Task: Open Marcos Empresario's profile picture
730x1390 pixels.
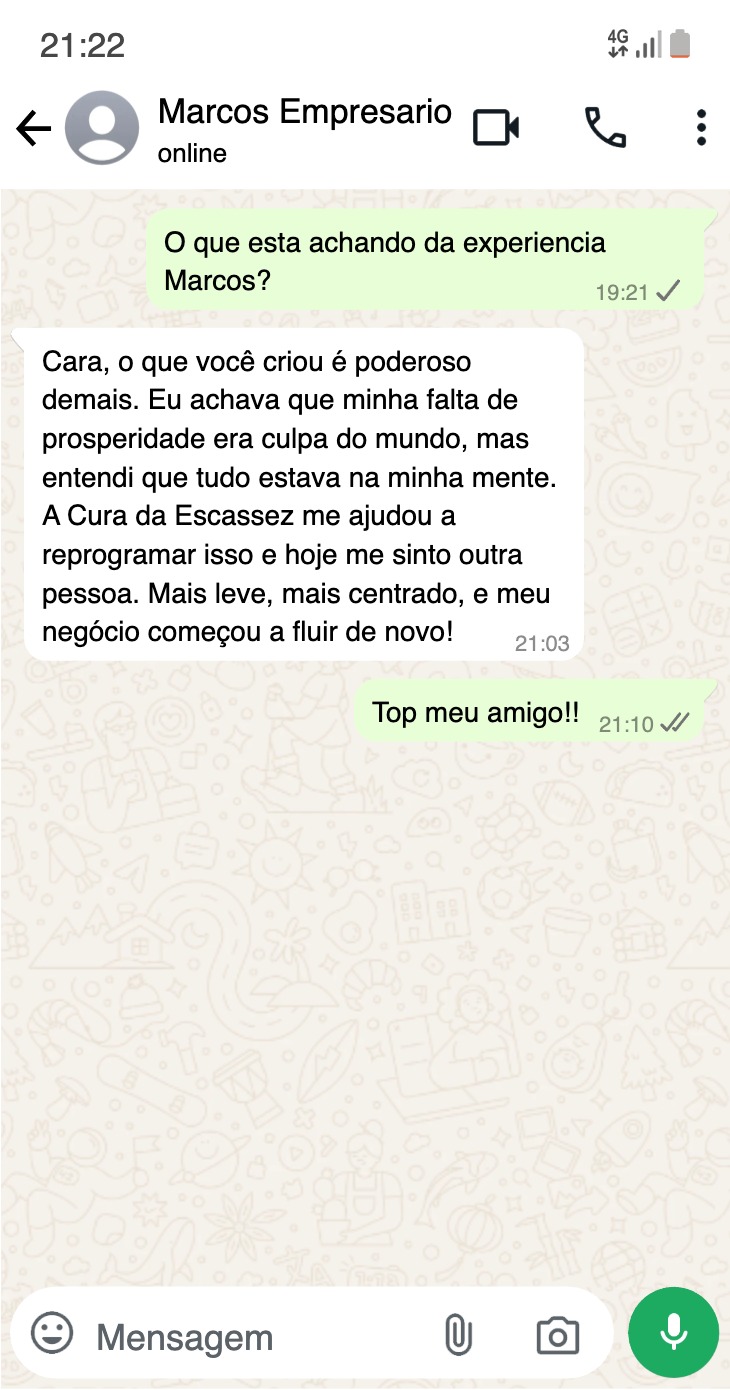Action: click(x=102, y=128)
